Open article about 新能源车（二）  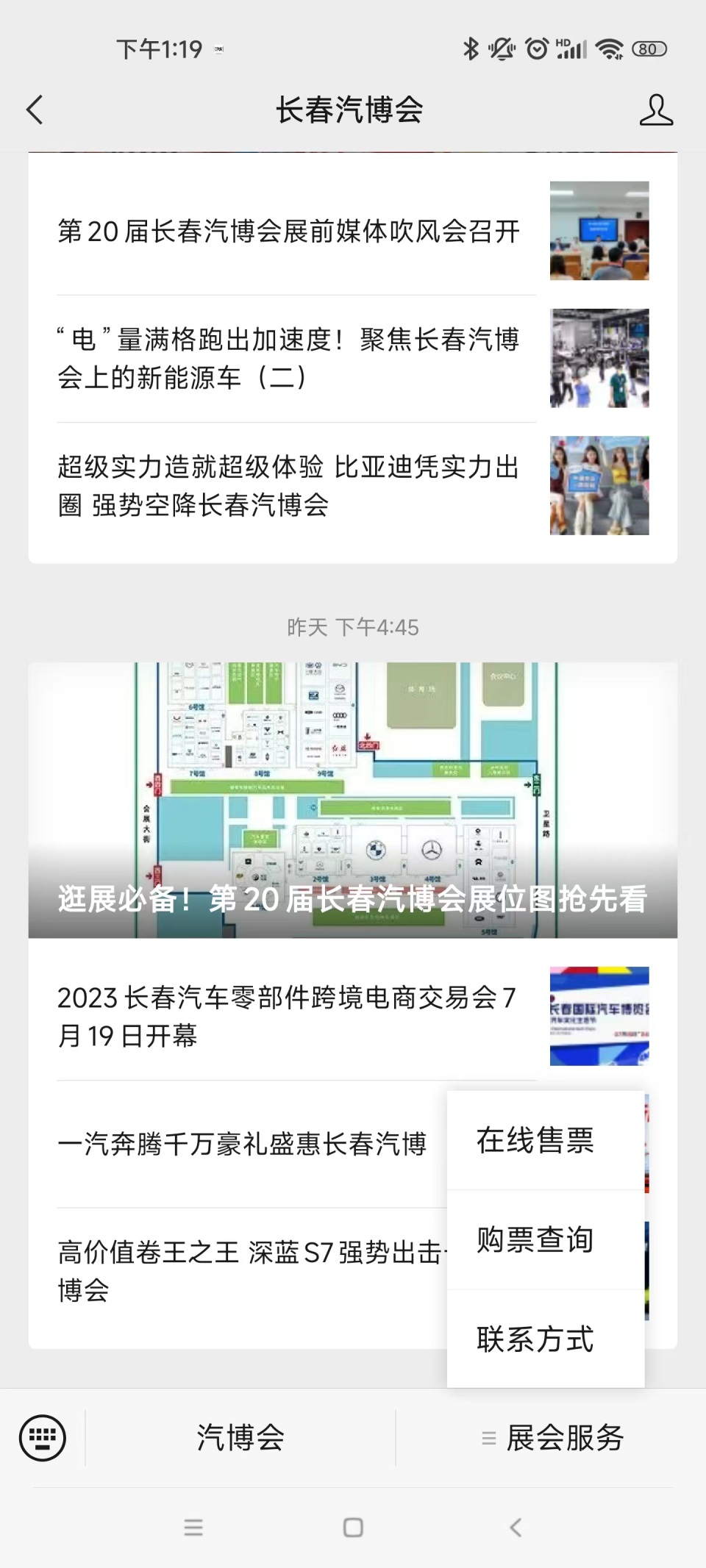(288, 359)
